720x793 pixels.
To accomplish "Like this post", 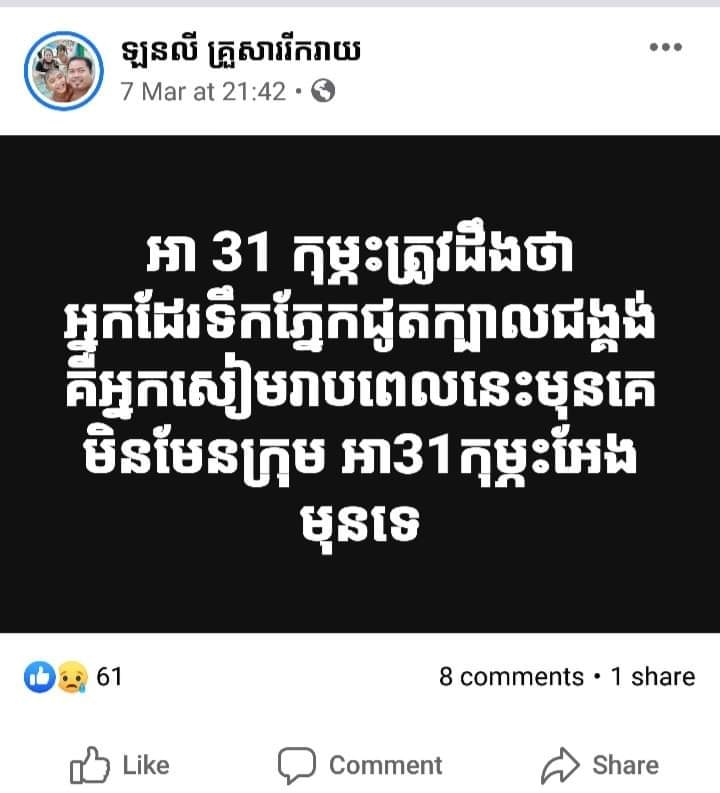I will 120,765.
